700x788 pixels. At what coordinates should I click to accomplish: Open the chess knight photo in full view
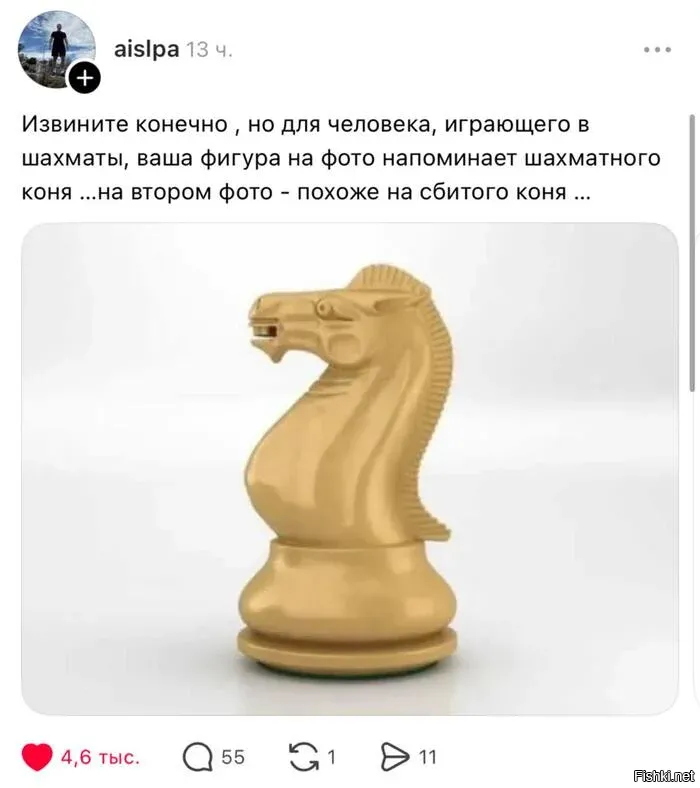click(x=350, y=468)
